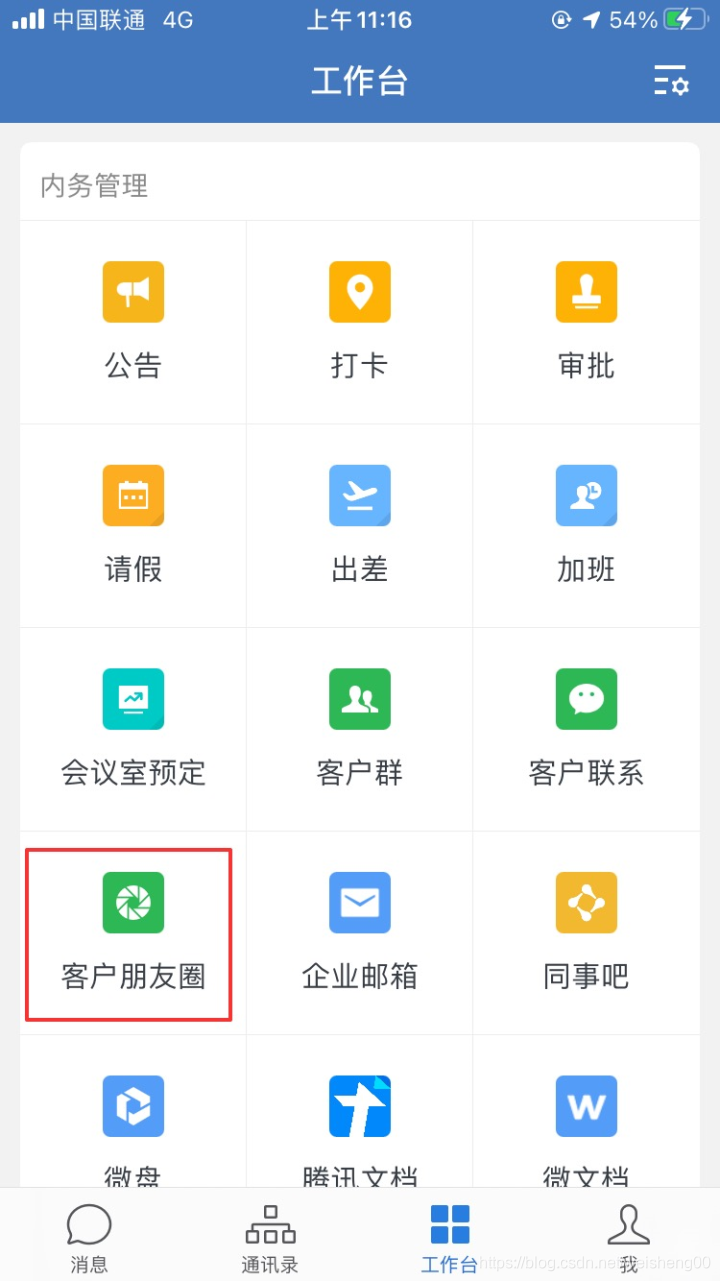
Task: Go to the 通讯录 contacts tab
Action: pyautogui.click(x=270, y=1238)
